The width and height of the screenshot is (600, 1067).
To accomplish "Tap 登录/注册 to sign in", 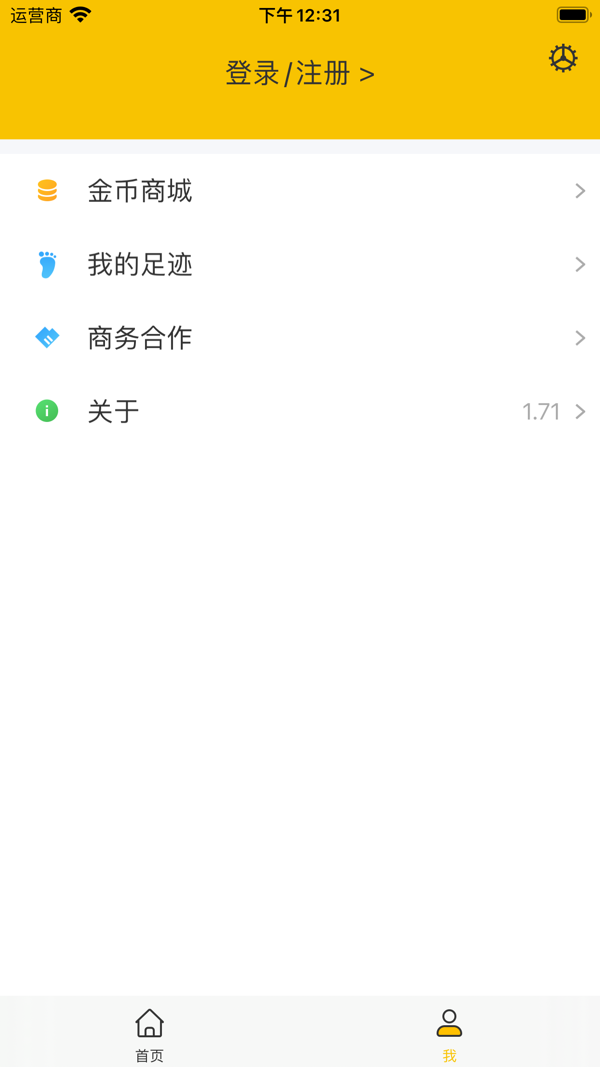I will click(299, 74).
